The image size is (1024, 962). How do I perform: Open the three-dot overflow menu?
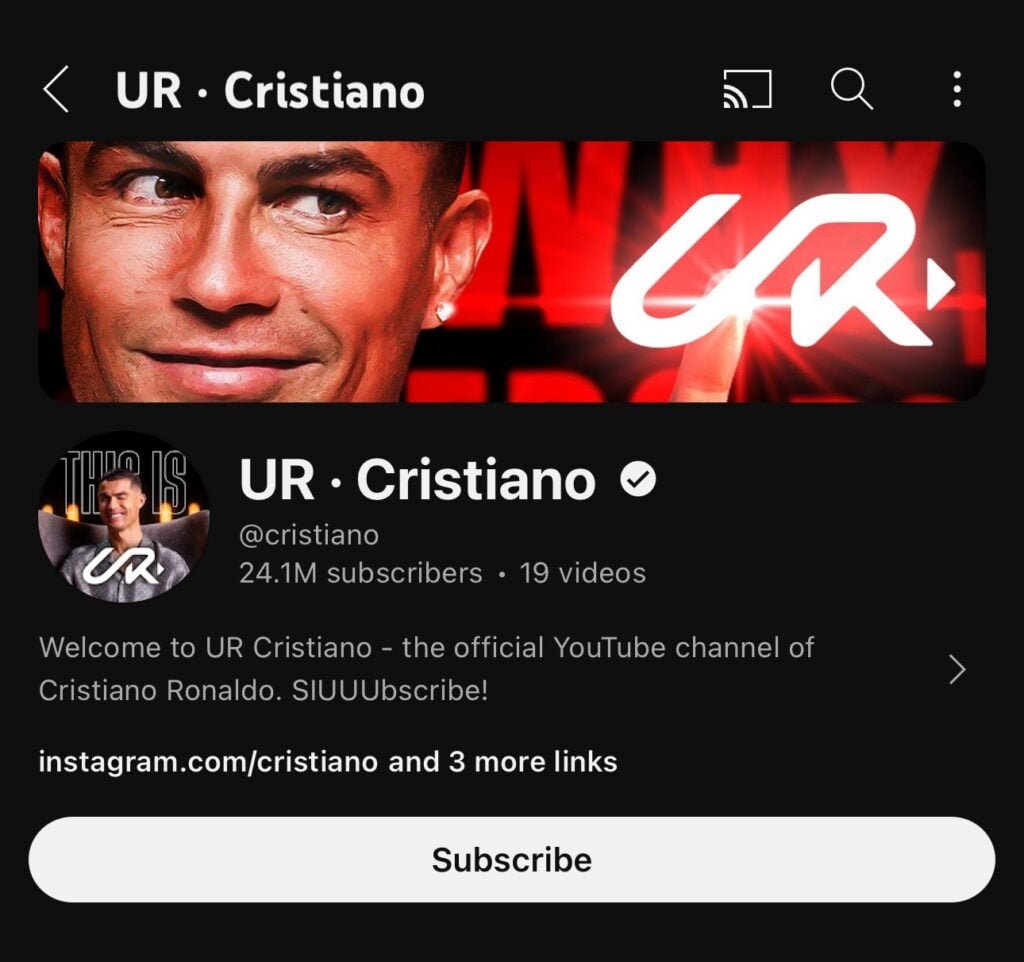click(957, 90)
